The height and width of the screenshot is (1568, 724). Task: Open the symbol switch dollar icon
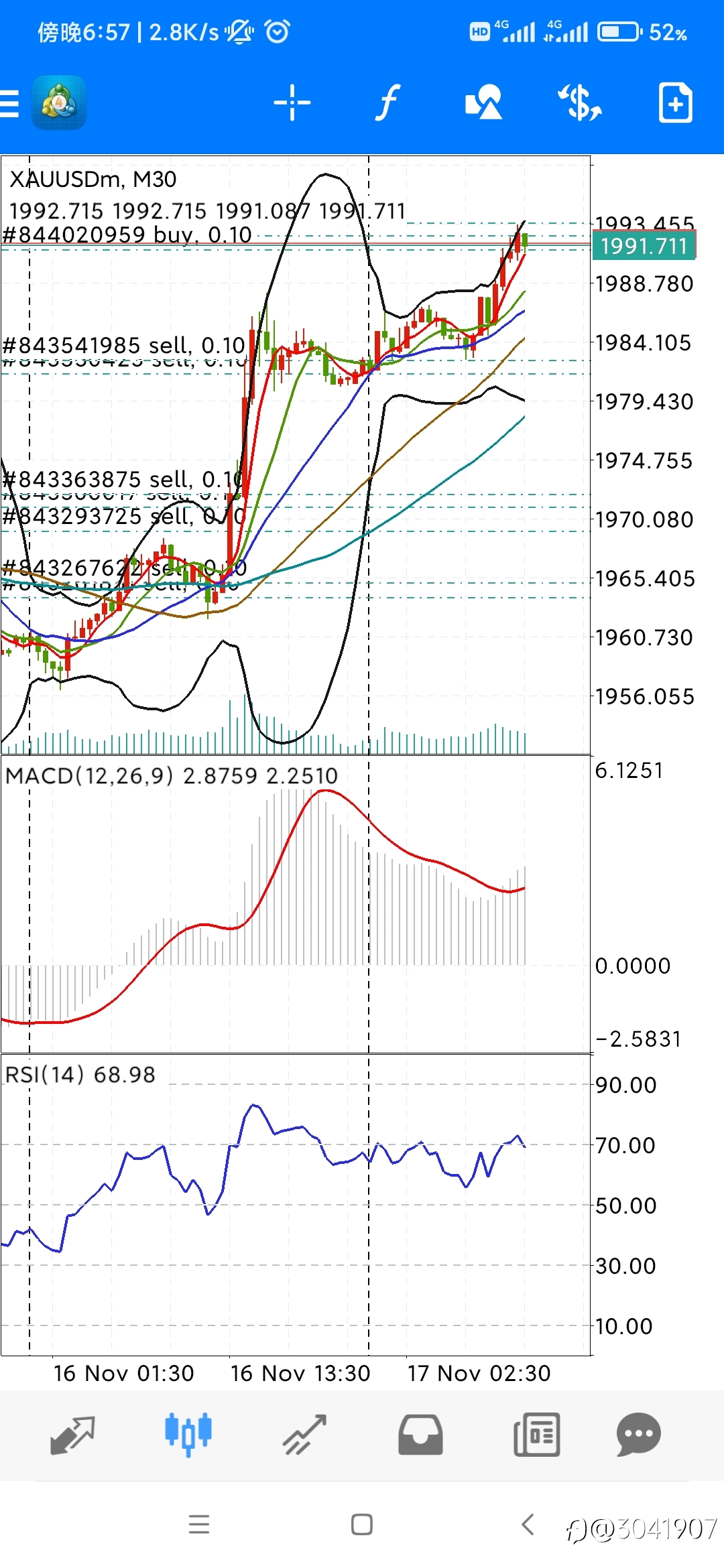tap(580, 103)
